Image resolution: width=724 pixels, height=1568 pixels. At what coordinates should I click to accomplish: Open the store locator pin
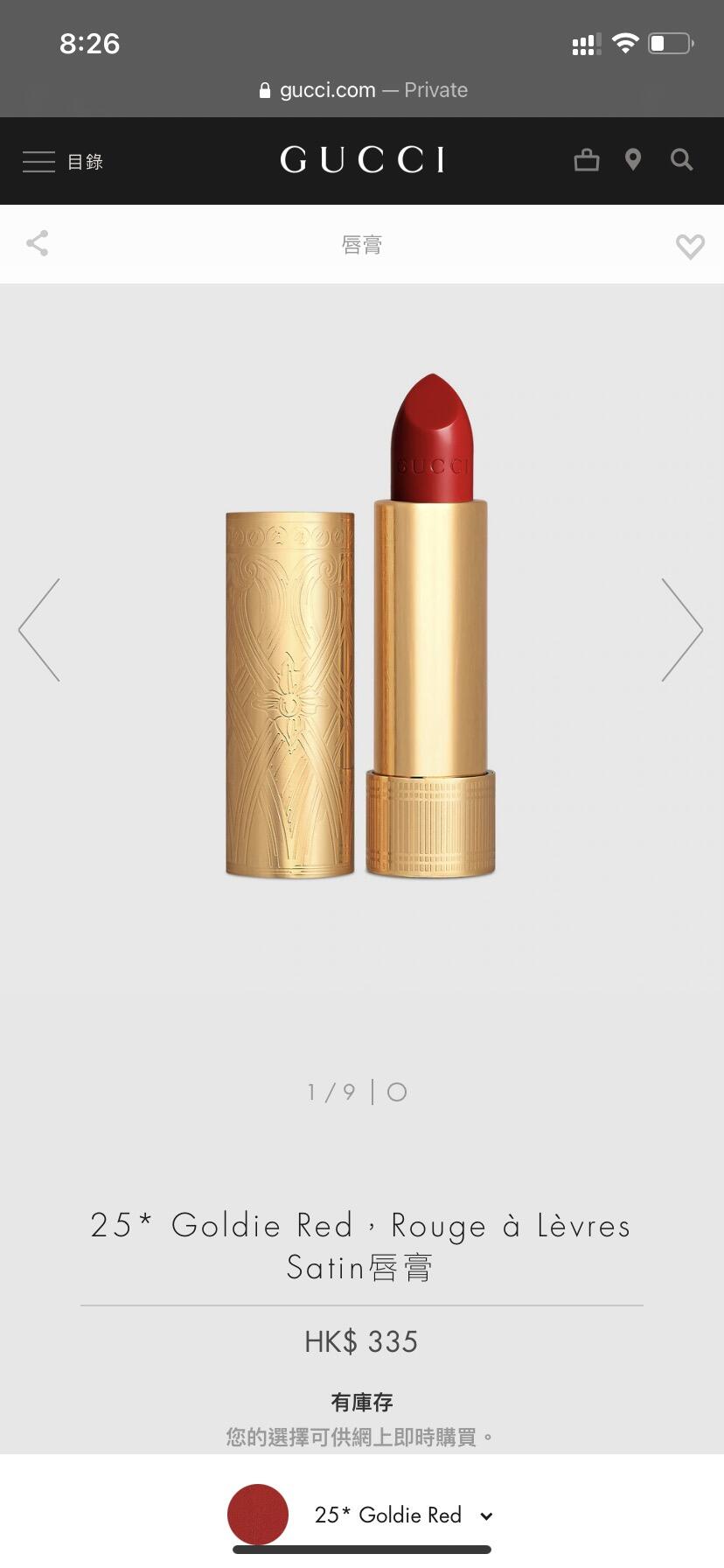coord(633,160)
